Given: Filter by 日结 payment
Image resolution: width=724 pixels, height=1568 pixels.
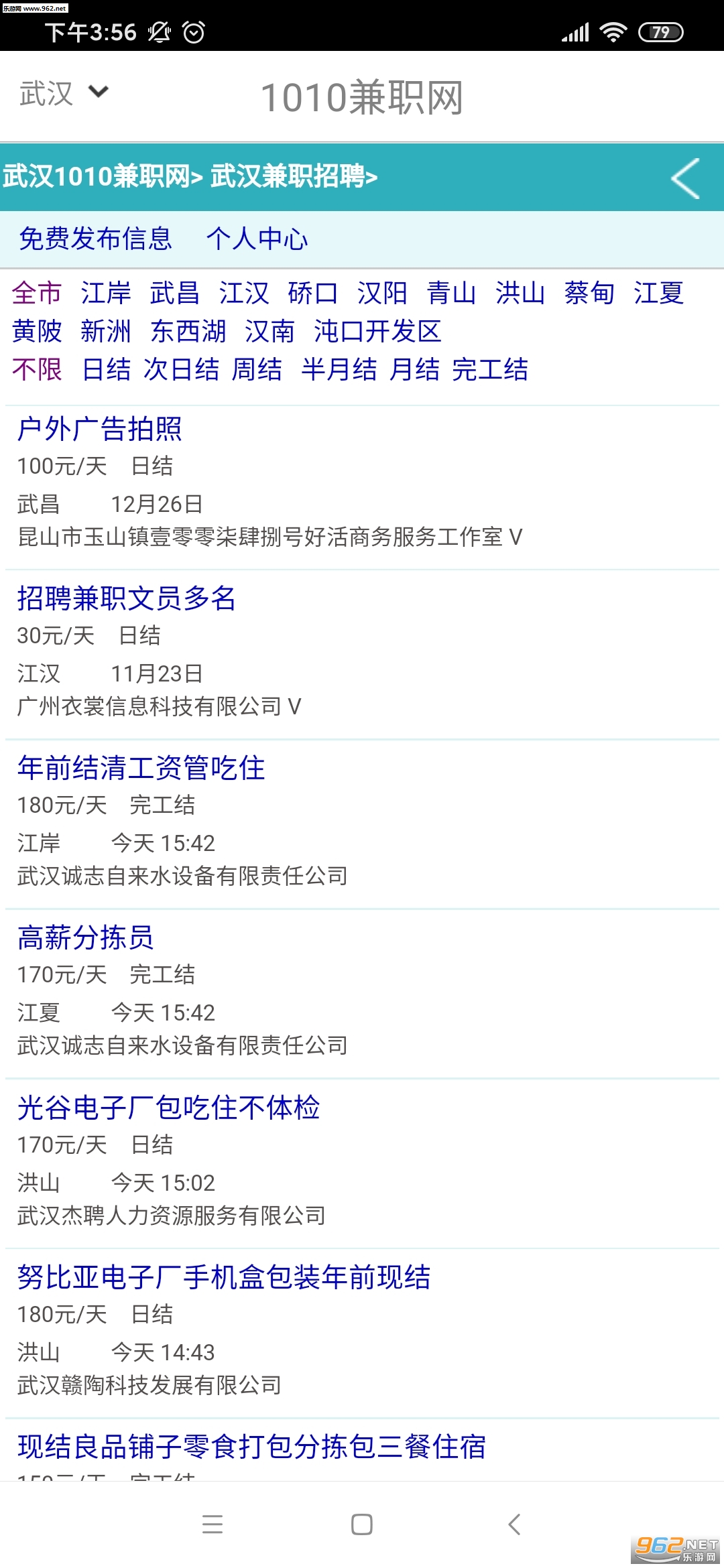Looking at the screenshot, I should pyautogui.click(x=106, y=369).
